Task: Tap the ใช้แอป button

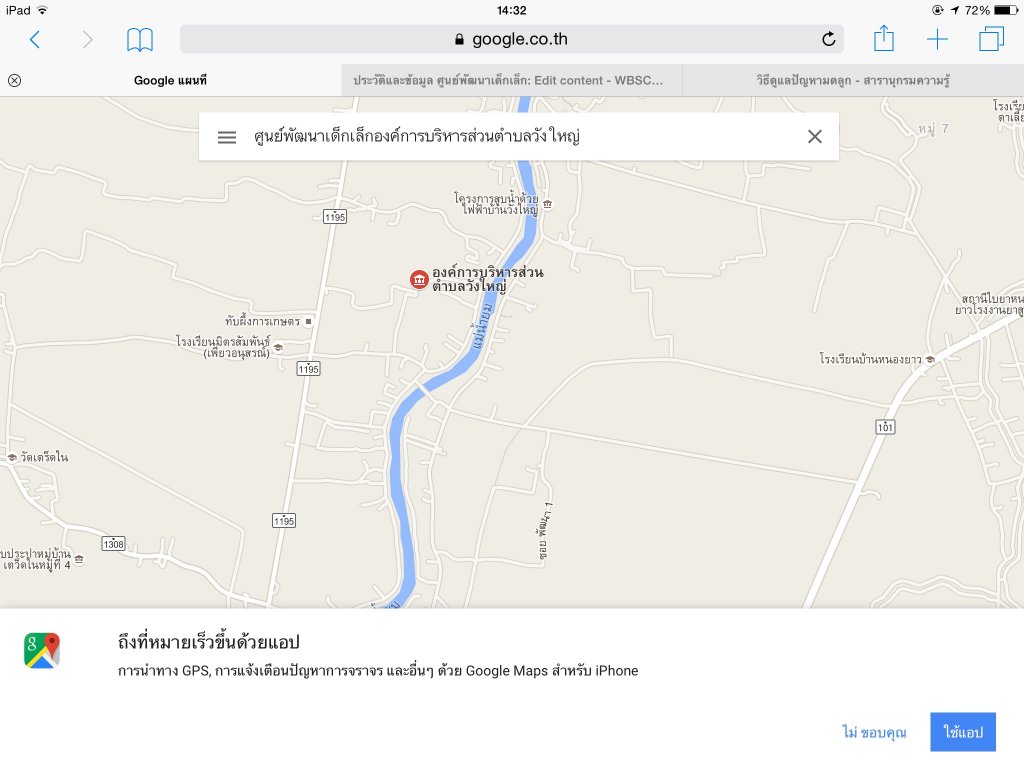Action: click(x=963, y=732)
